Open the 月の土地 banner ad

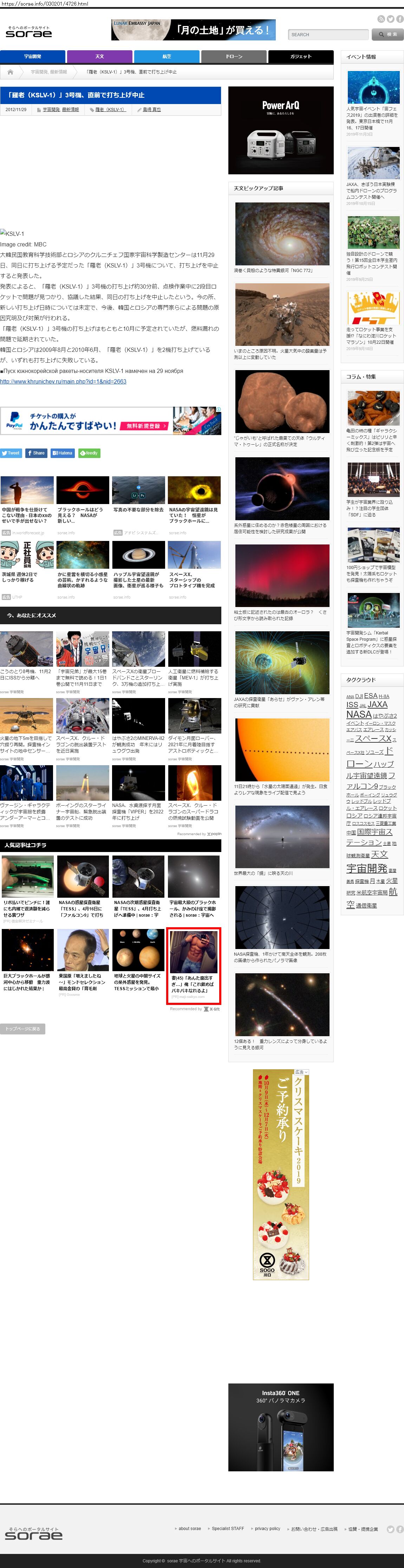point(194,29)
